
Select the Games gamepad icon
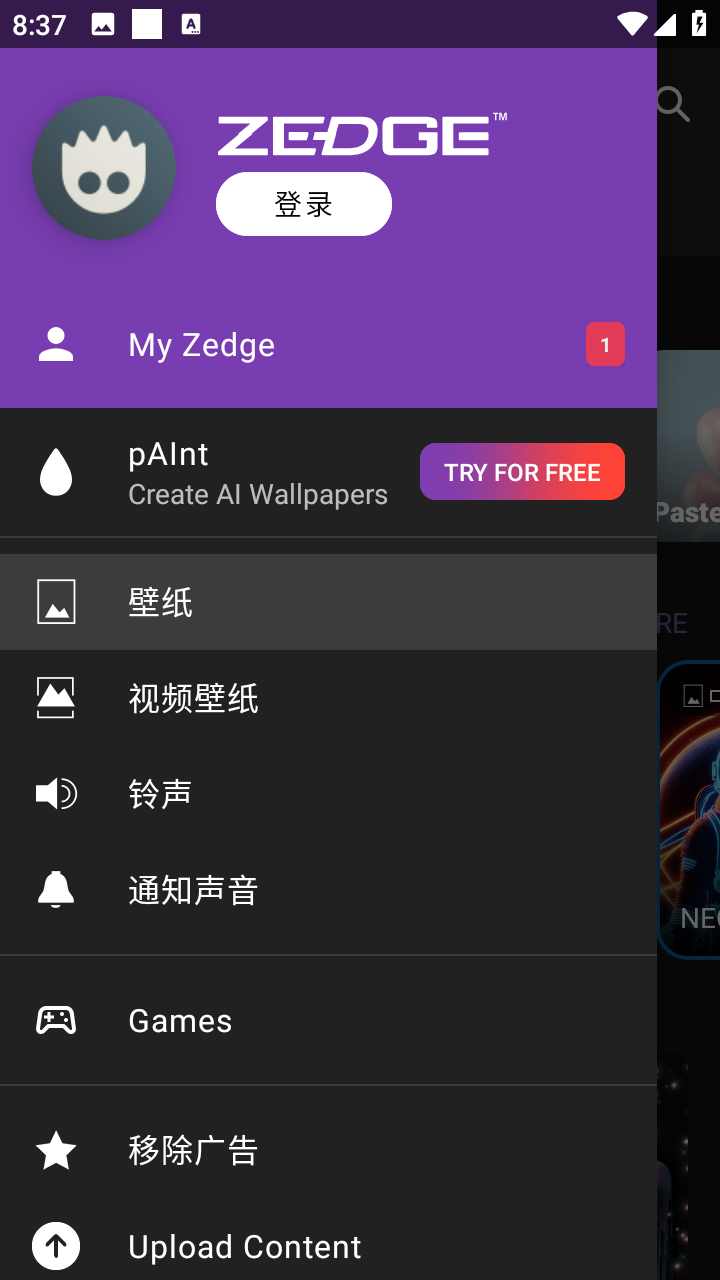coord(57,1020)
